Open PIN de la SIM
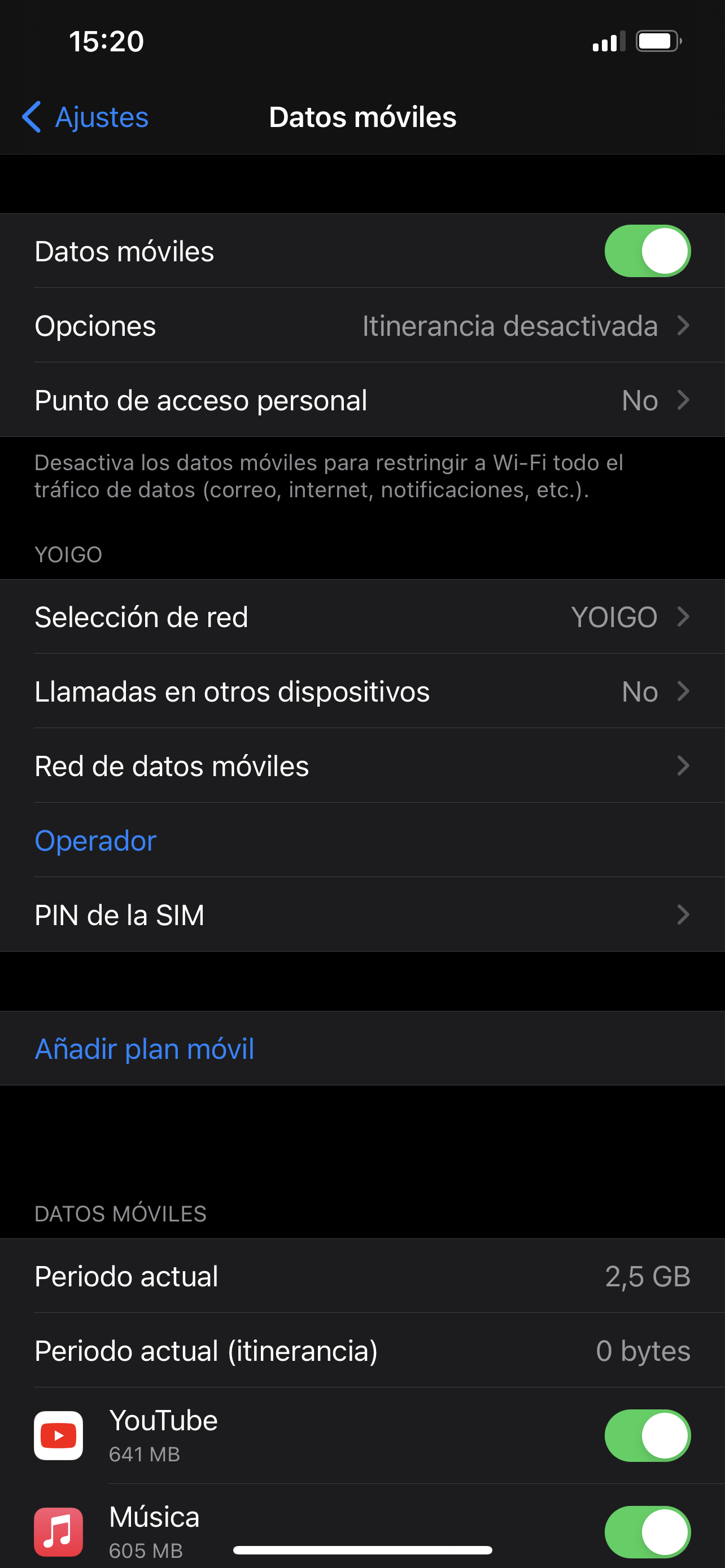This screenshot has height=1568, width=725. coord(362,915)
